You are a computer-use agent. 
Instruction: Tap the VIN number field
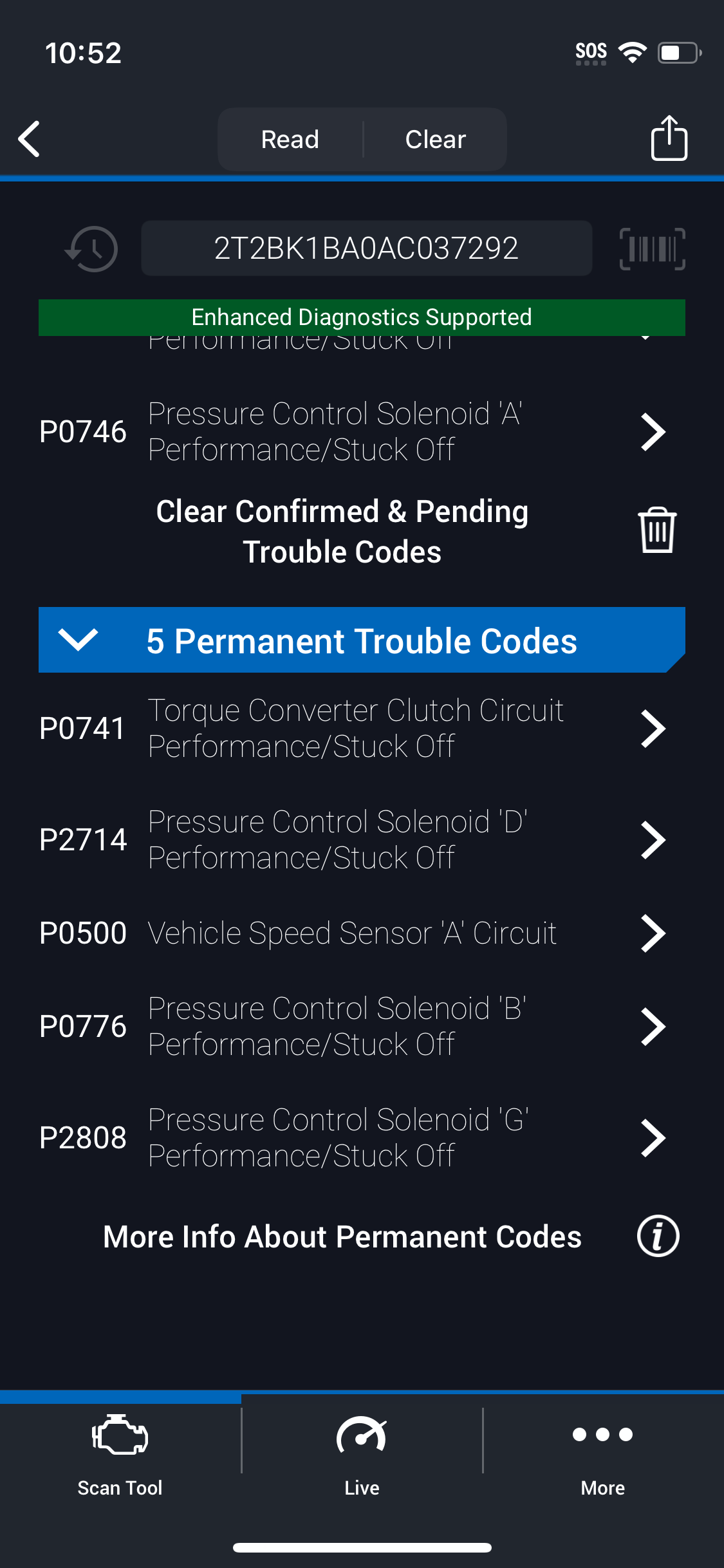pyautogui.click(x=366, y=248)
